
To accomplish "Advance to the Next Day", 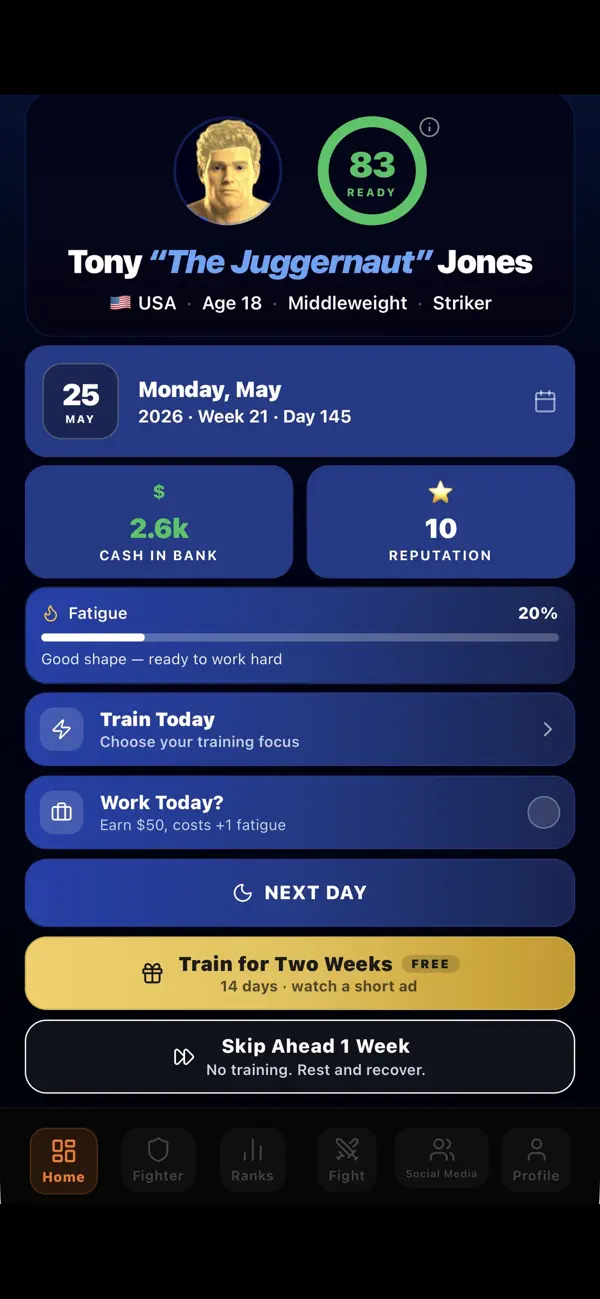I will (x=300, y=892).
